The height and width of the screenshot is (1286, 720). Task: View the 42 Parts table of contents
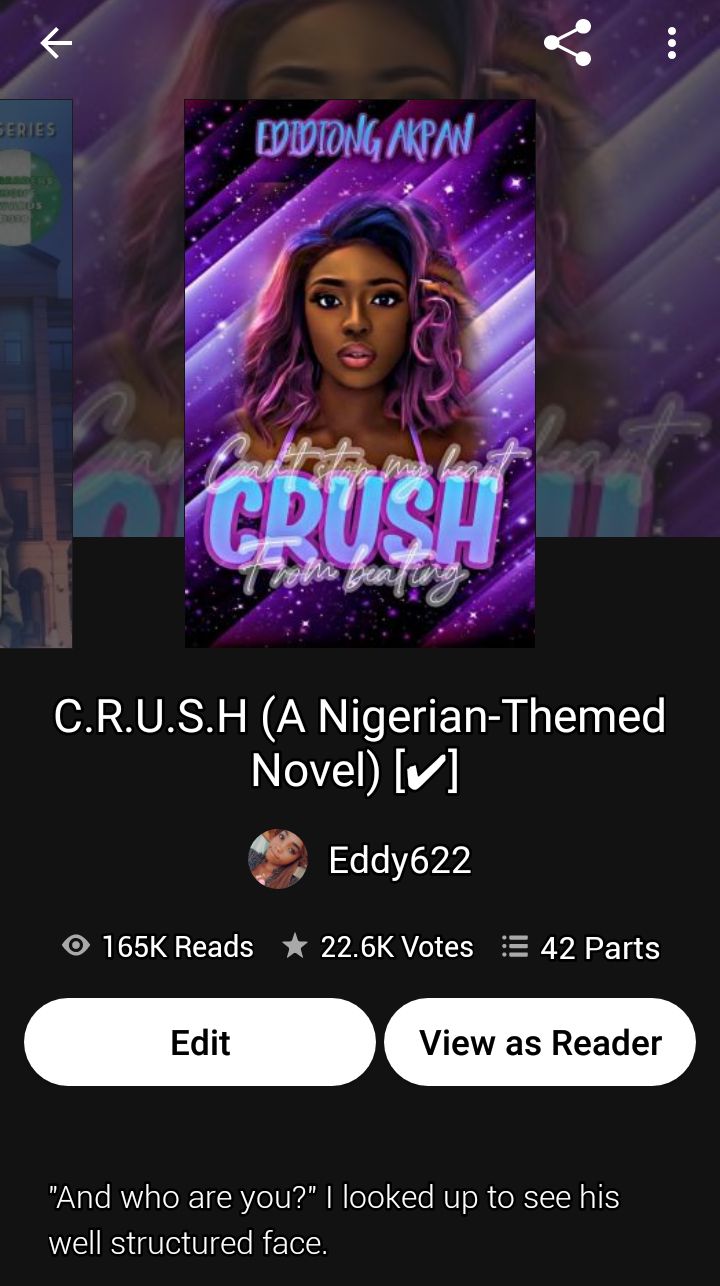[581, 947]
